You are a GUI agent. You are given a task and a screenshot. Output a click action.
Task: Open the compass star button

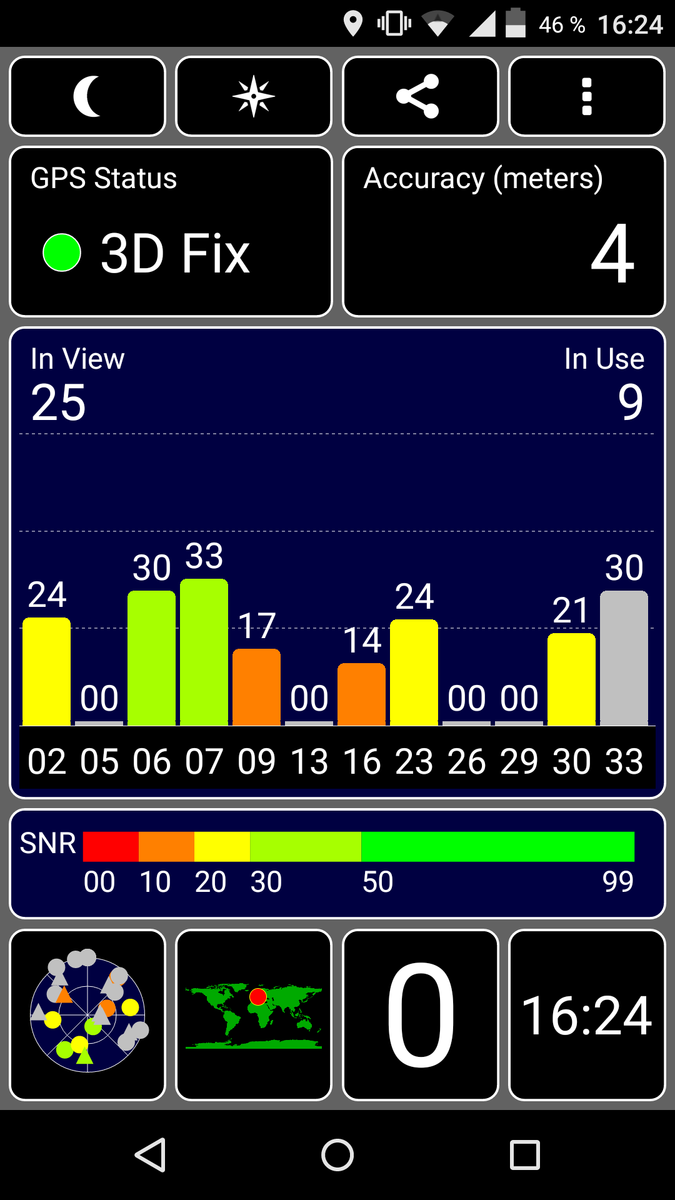254,96
